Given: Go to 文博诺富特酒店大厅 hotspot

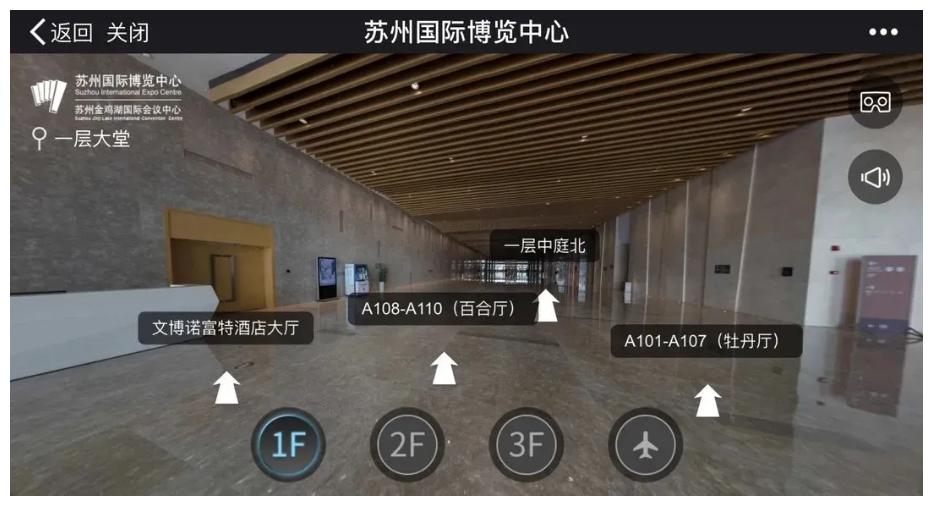Looking at the screenshot, I should pos(225,328).
